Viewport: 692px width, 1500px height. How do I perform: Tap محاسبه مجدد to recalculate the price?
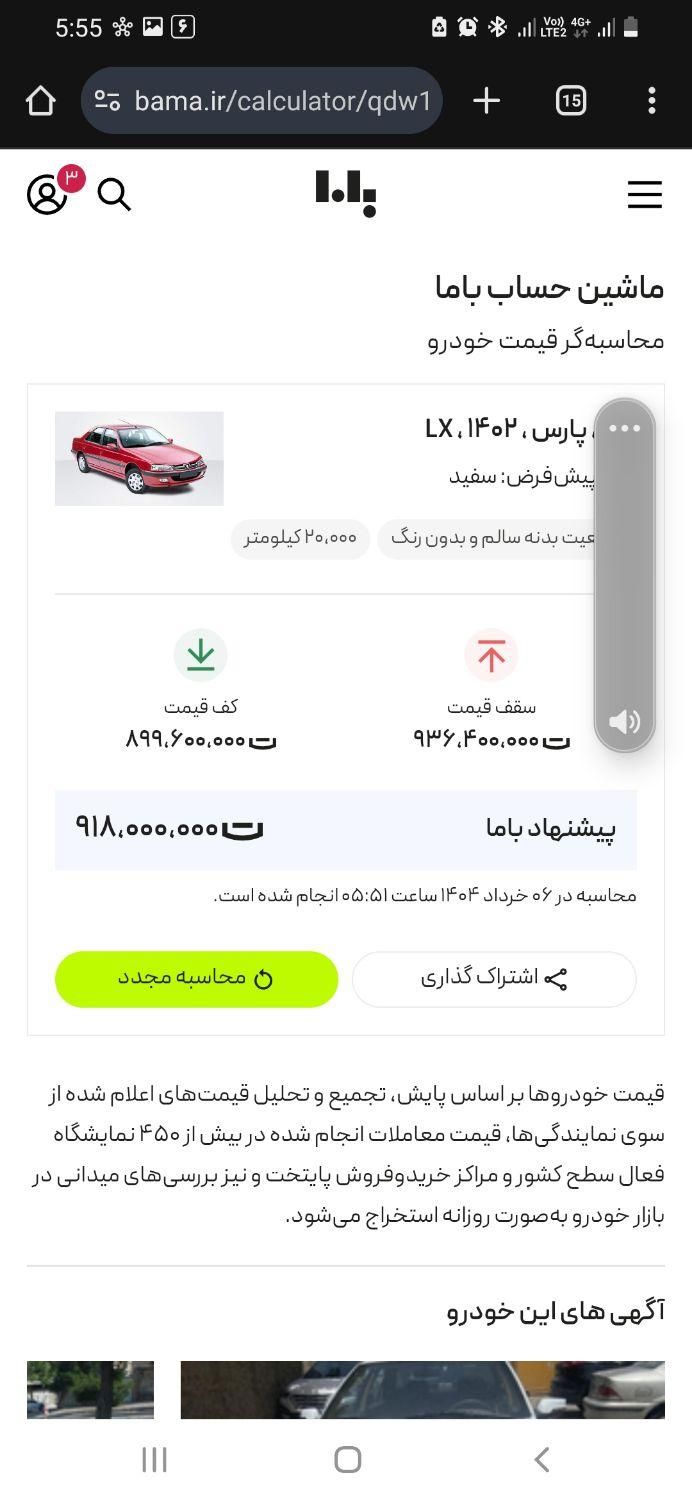(x=196, y=978)
